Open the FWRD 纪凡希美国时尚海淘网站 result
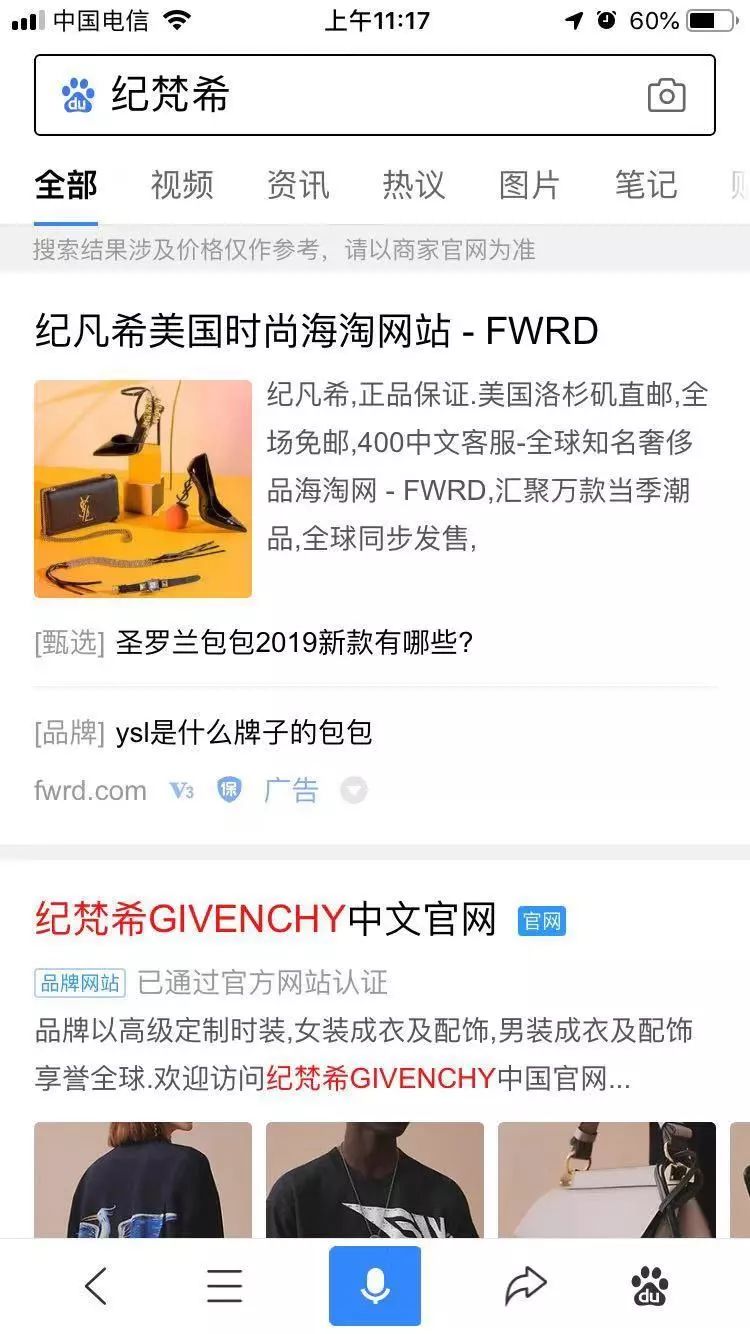This screenshot has height=1334, width=750. pyautogui.click(x=316, y=331)
